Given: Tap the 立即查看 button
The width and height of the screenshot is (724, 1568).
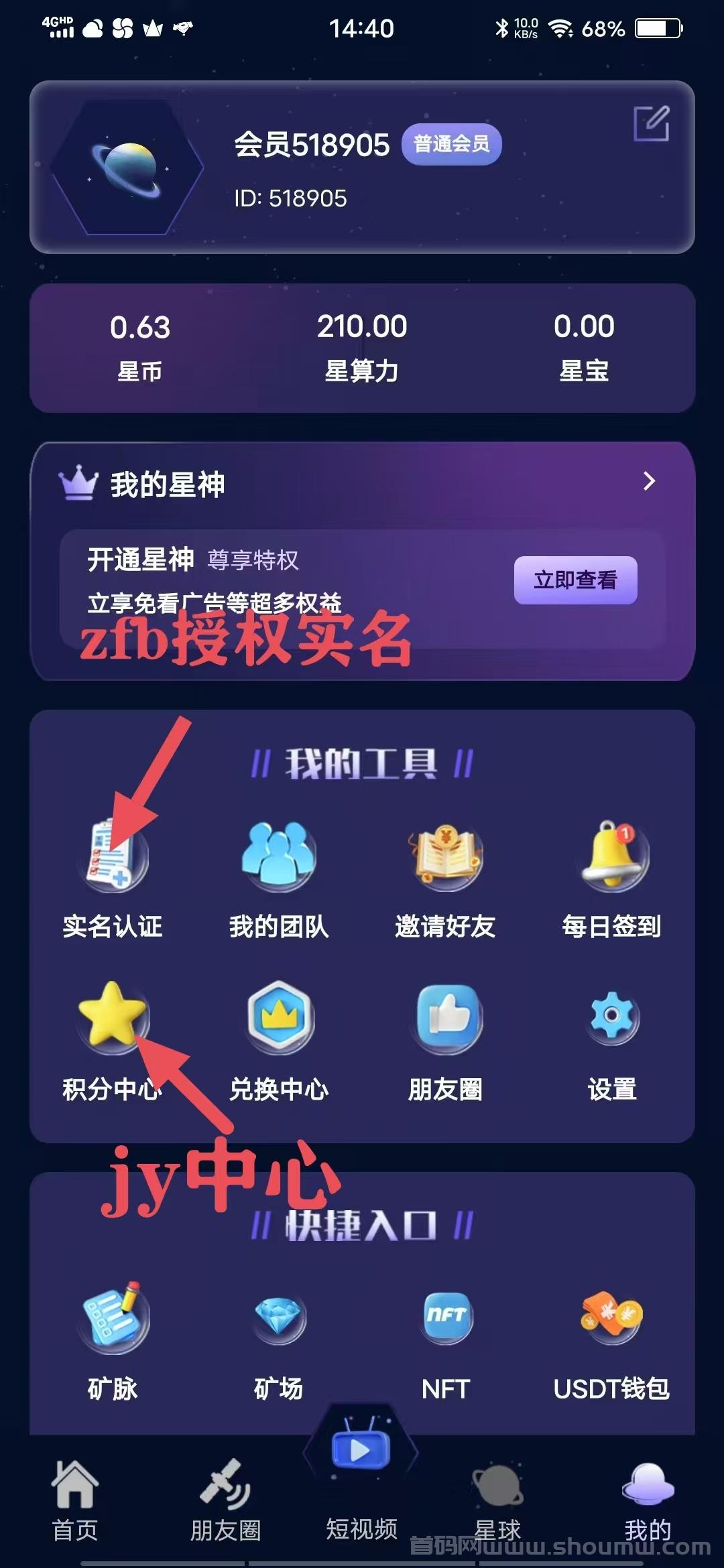Looking at the screenshot, I should (x=576, y=580).
